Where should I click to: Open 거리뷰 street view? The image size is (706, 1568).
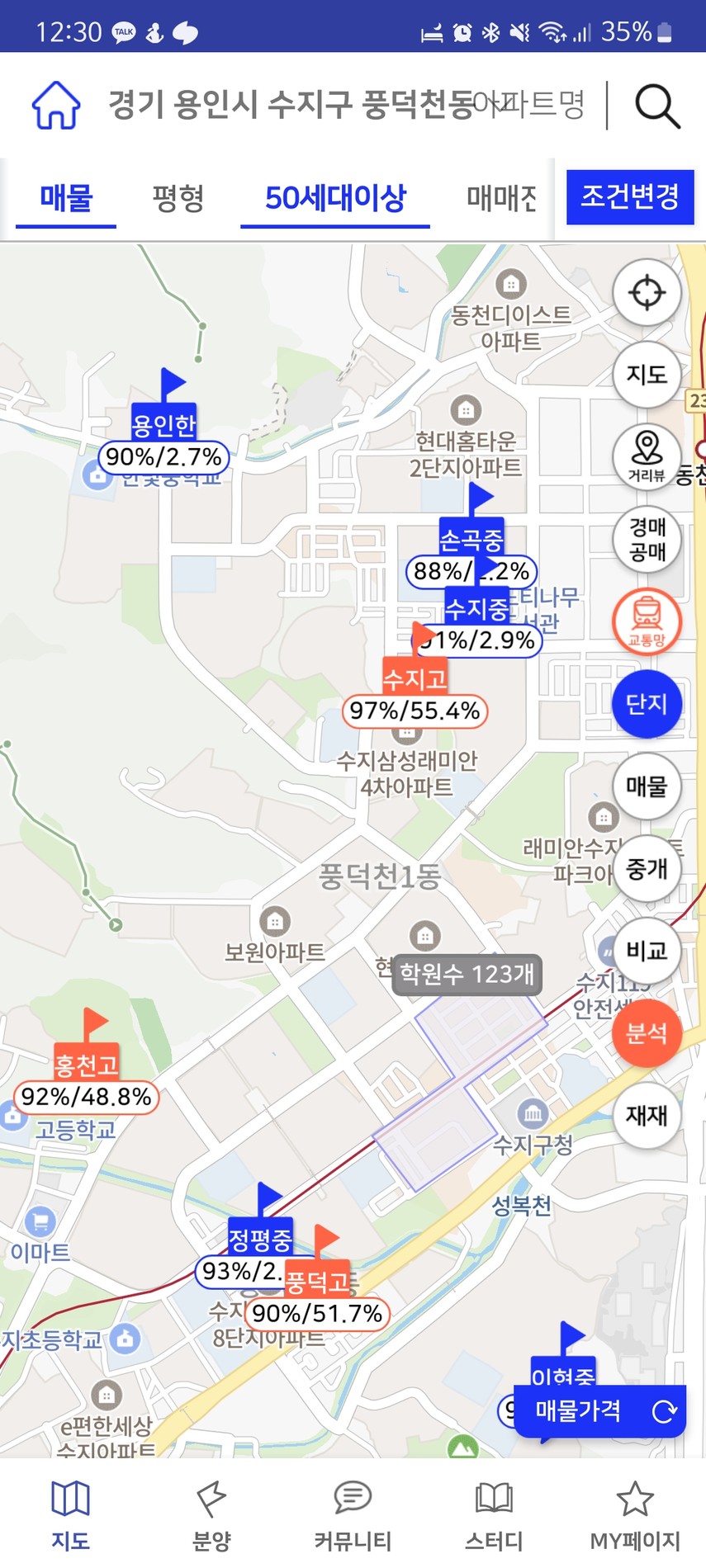point(647,456)
